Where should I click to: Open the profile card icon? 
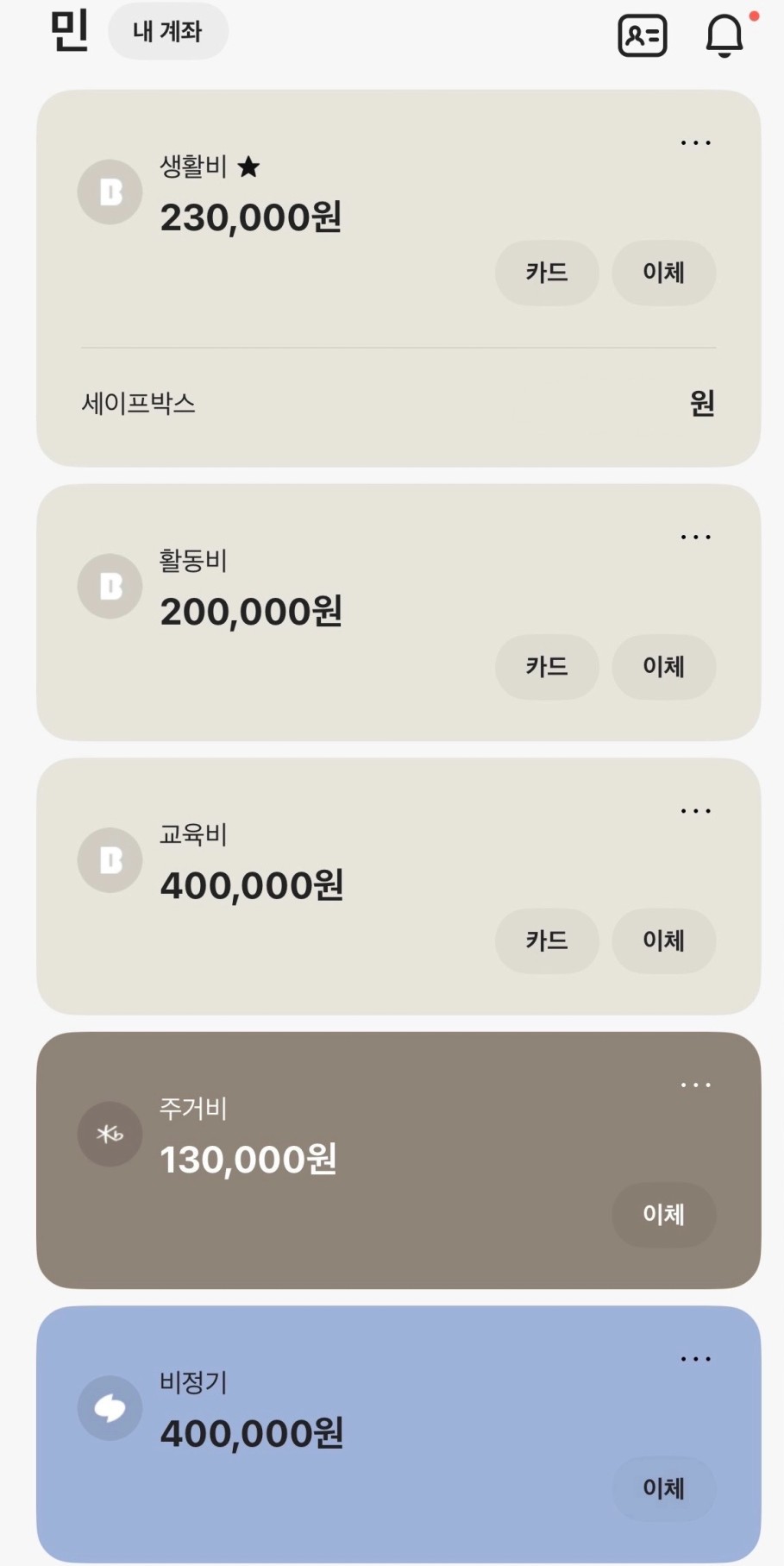643,35
